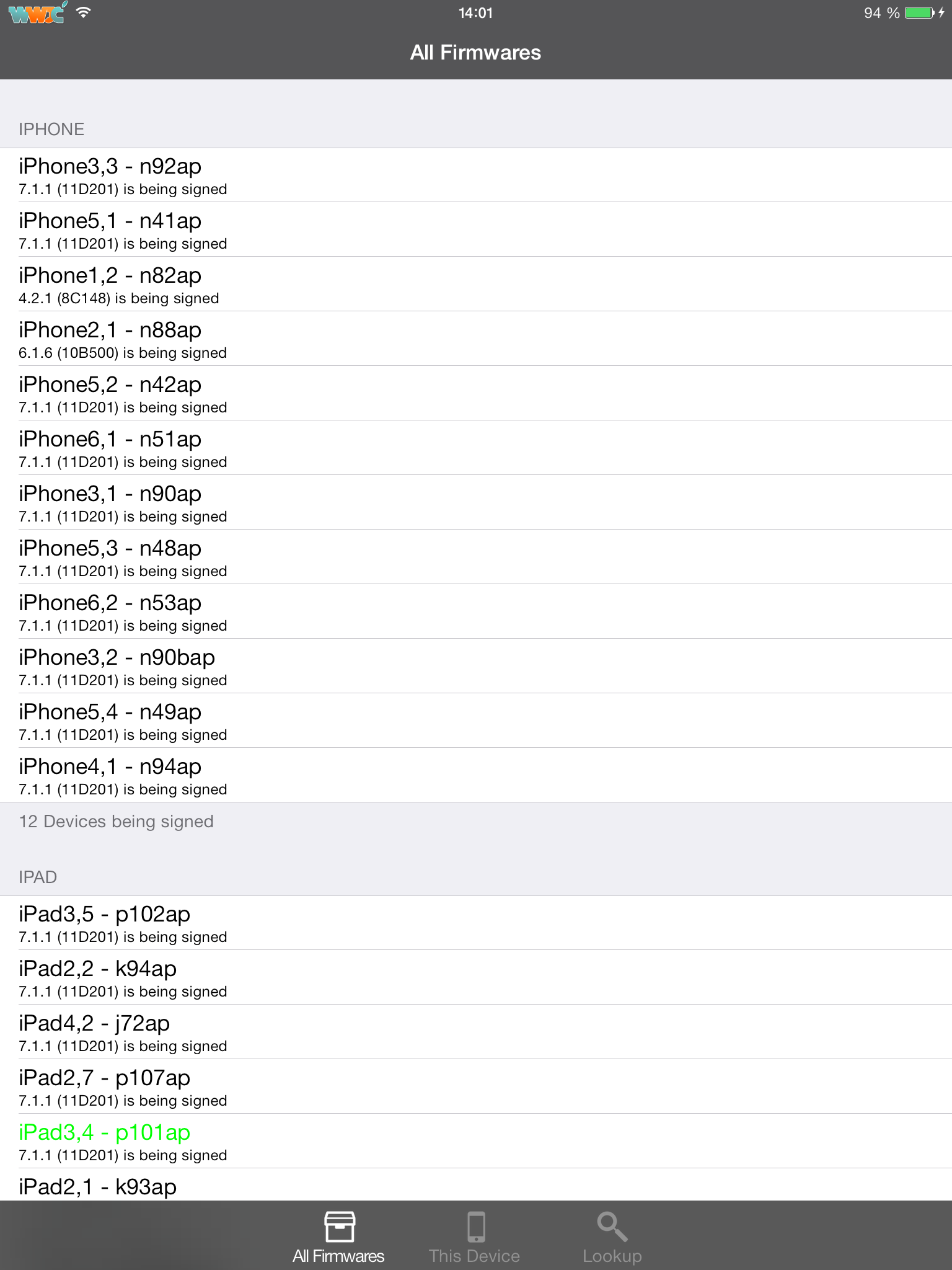Open the highlighted iPad3,4 - p101ap row
This screenshot has width=952, height=1270.
476,1142
